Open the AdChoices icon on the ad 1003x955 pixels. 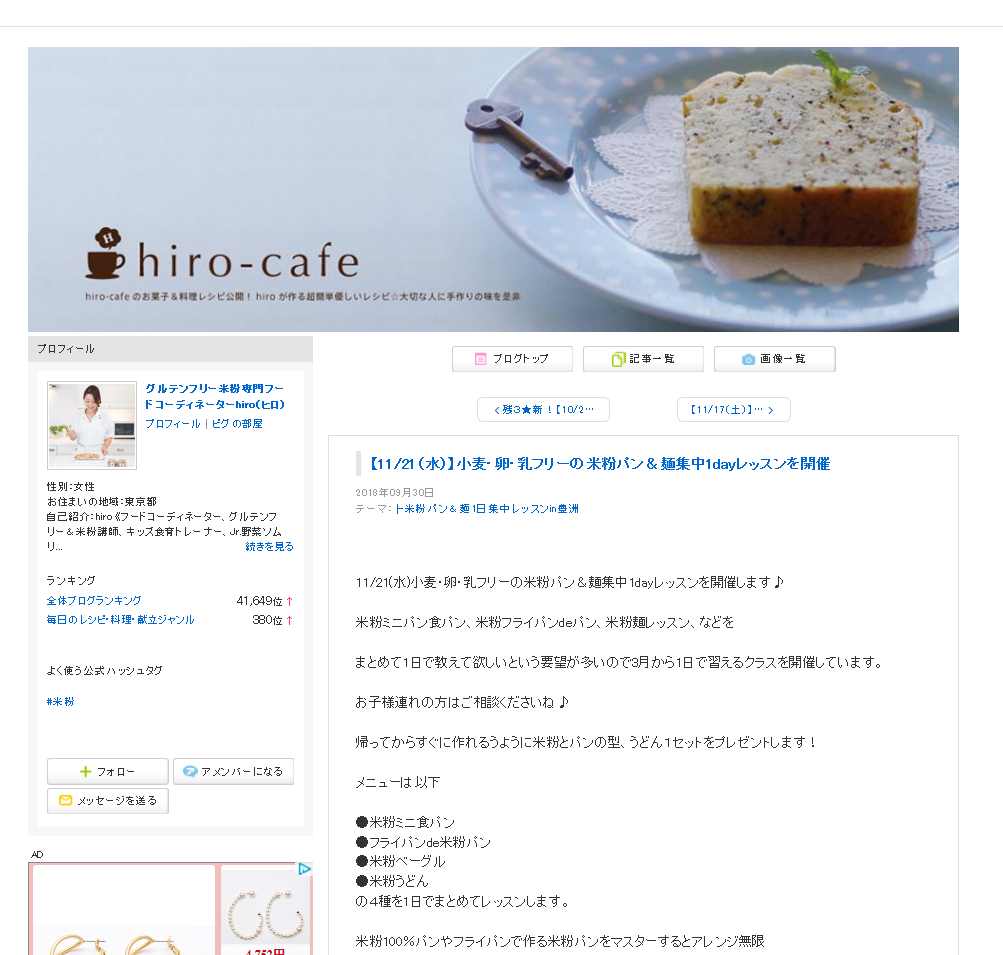[305, 869]
